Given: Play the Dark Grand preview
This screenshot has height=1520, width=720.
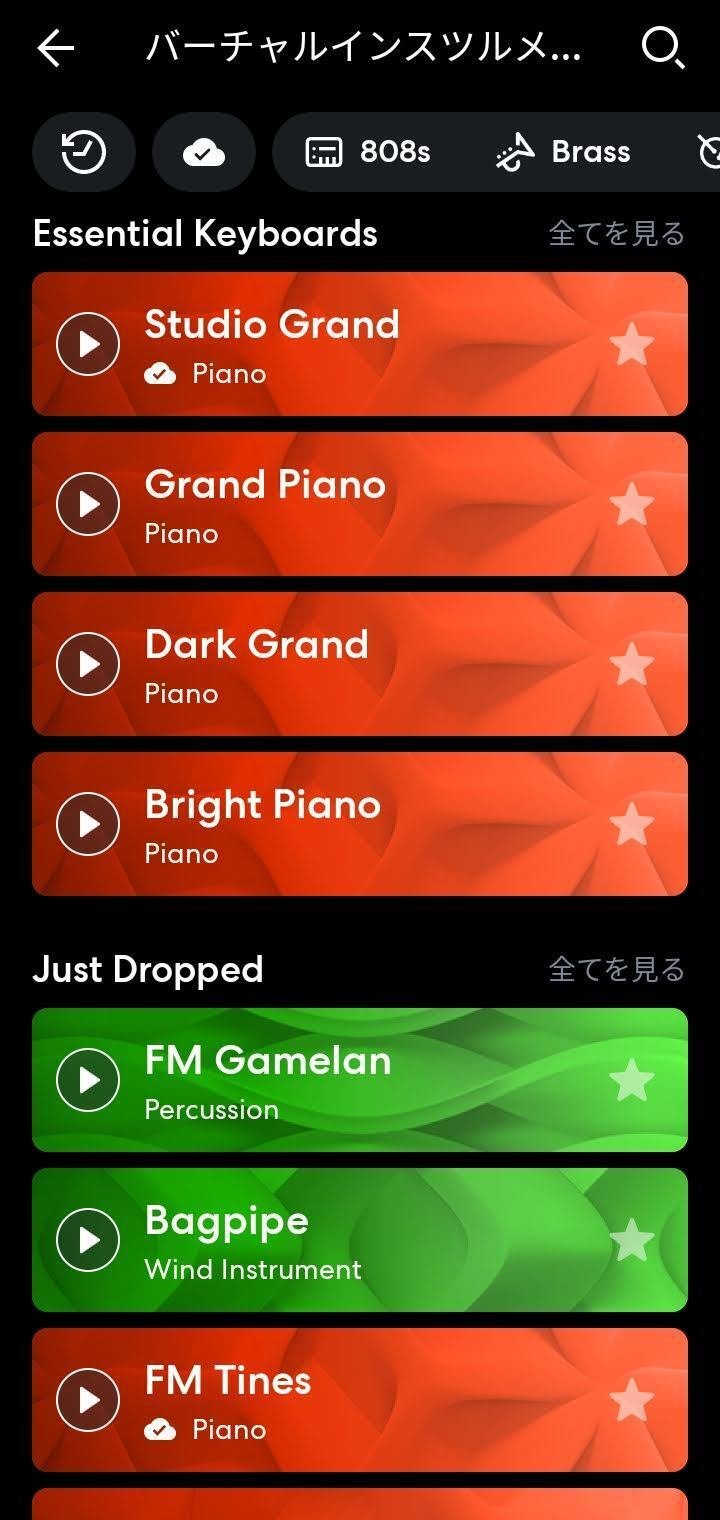Looking at the screenshot, I should click(88, 664).
